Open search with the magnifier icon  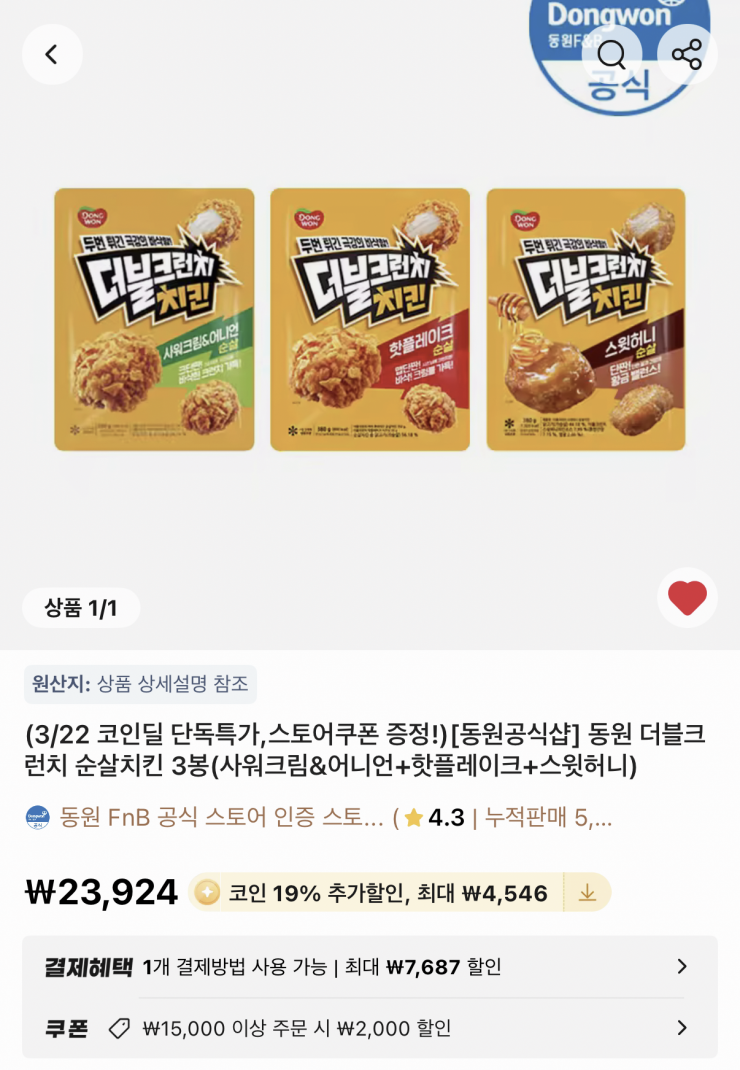(611, 55)
